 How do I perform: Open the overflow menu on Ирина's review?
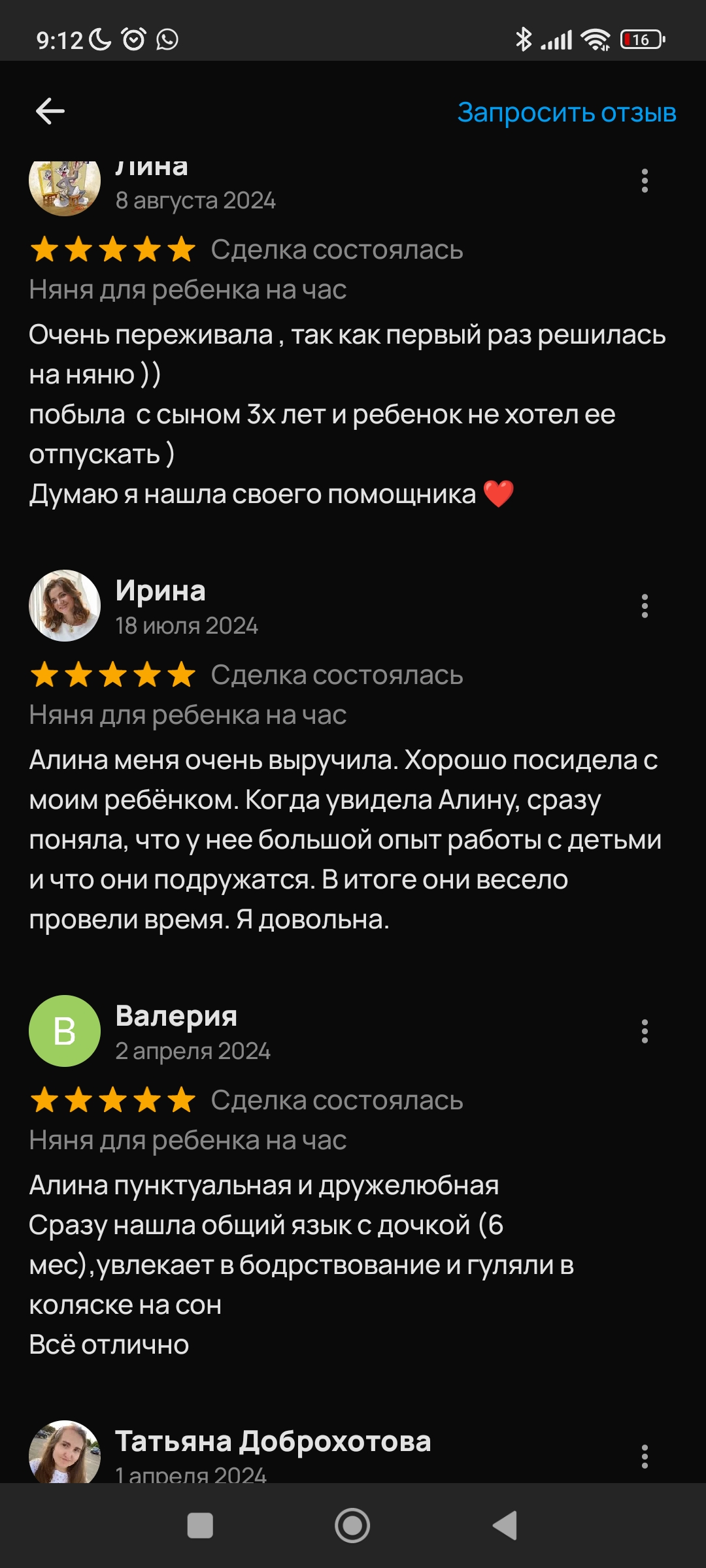tap(645, 606)
